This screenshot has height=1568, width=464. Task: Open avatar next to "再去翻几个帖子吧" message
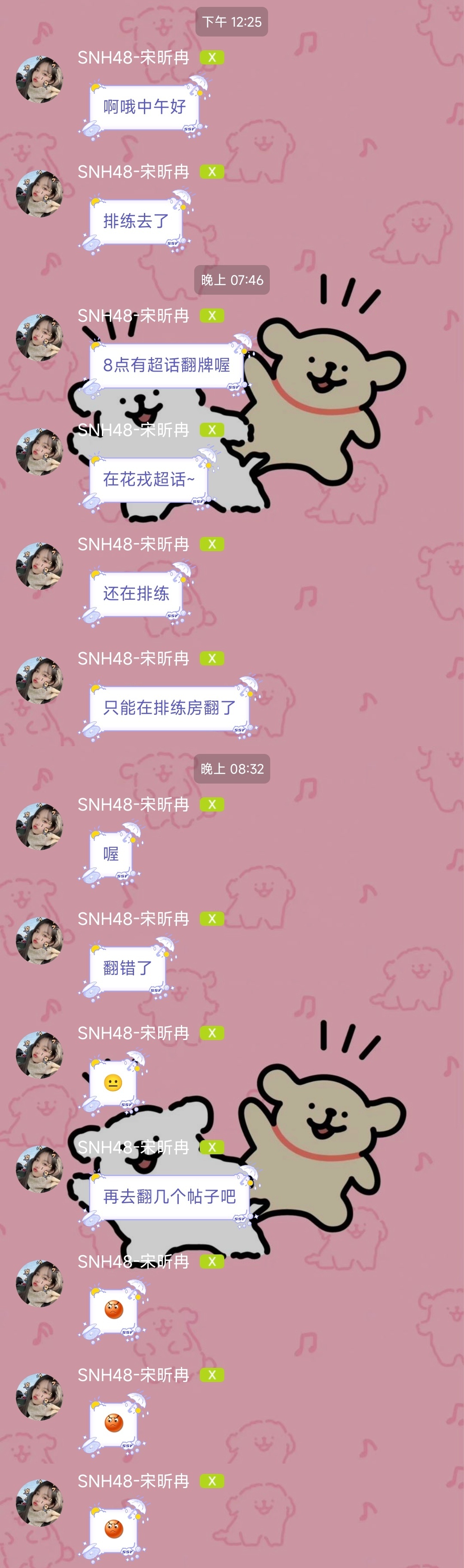click(x=40, y=1169)
